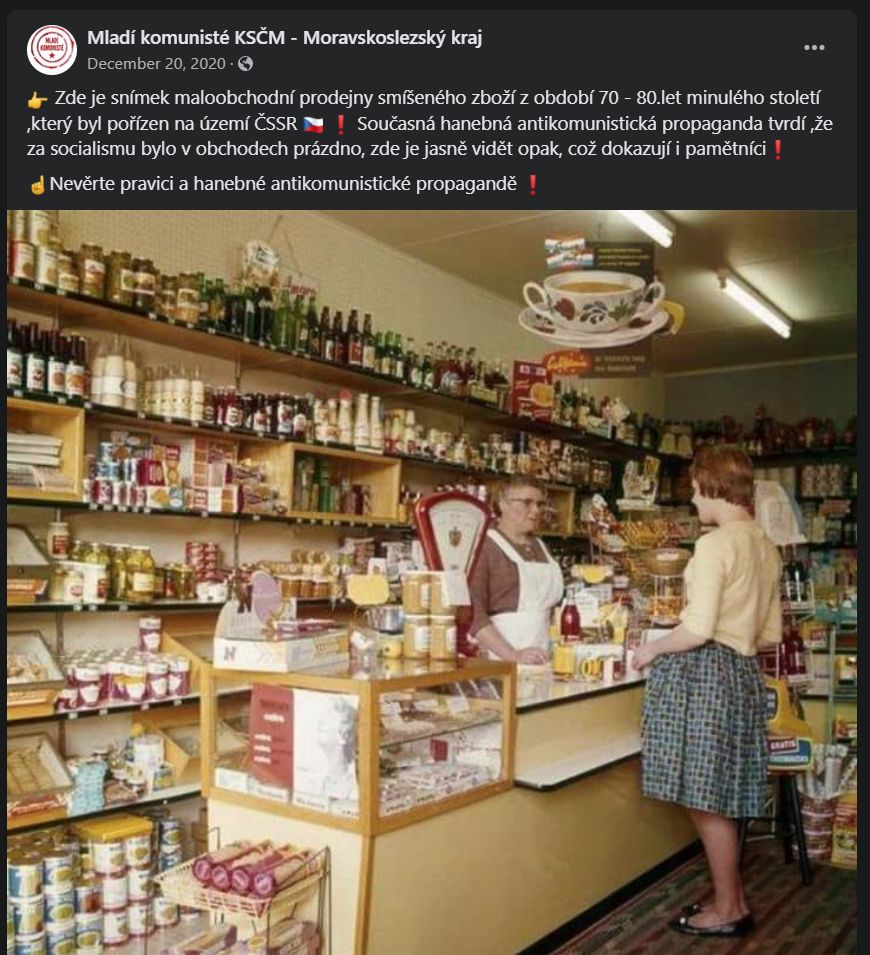
Task: Open the December 20, 2020 post timestamp
Action: coord(158,63)
